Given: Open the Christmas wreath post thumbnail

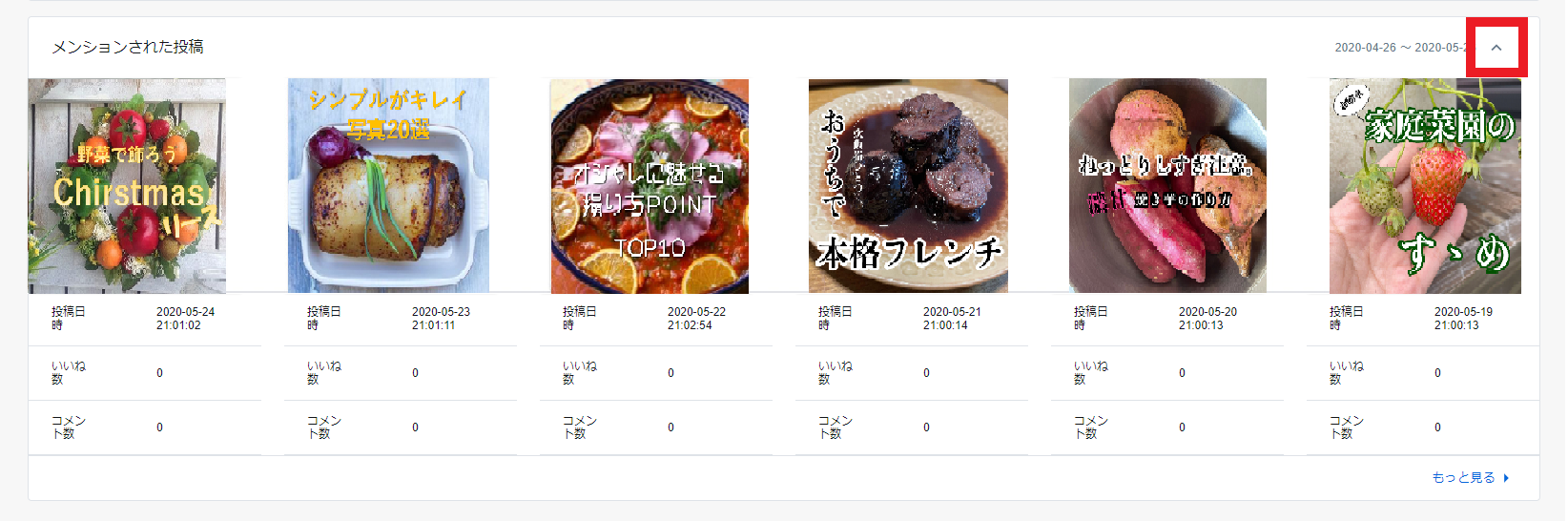Looking at the screenshot, I should tap(127, 186).
